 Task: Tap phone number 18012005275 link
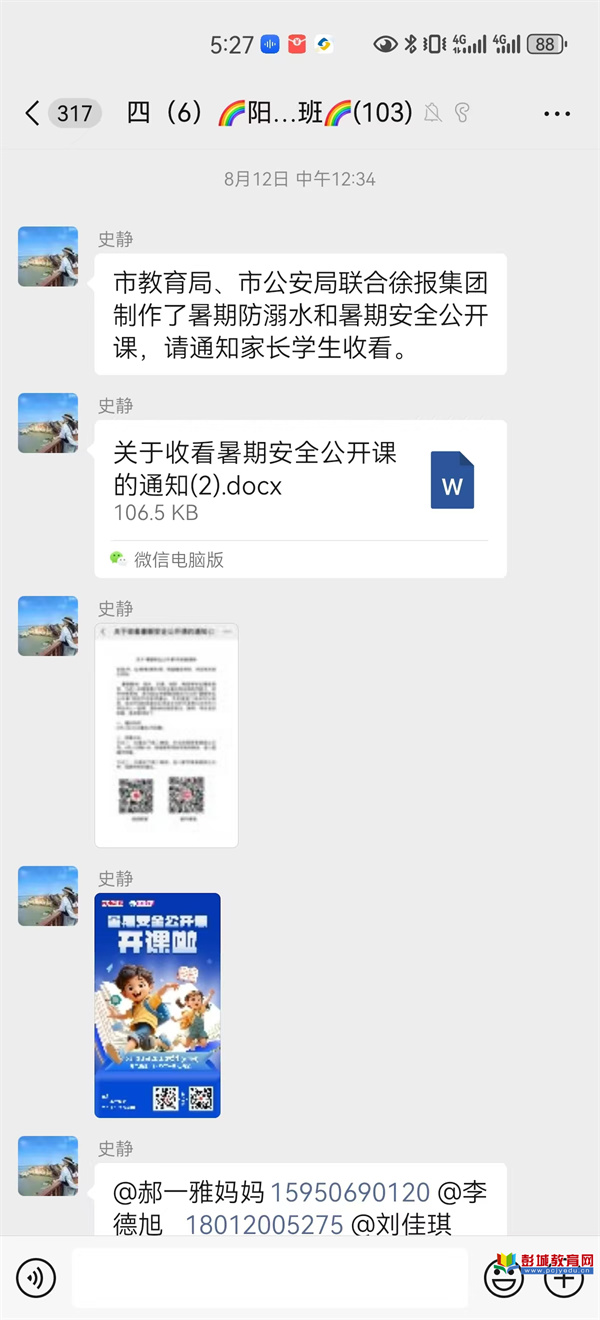click(x=262, y=1224)
